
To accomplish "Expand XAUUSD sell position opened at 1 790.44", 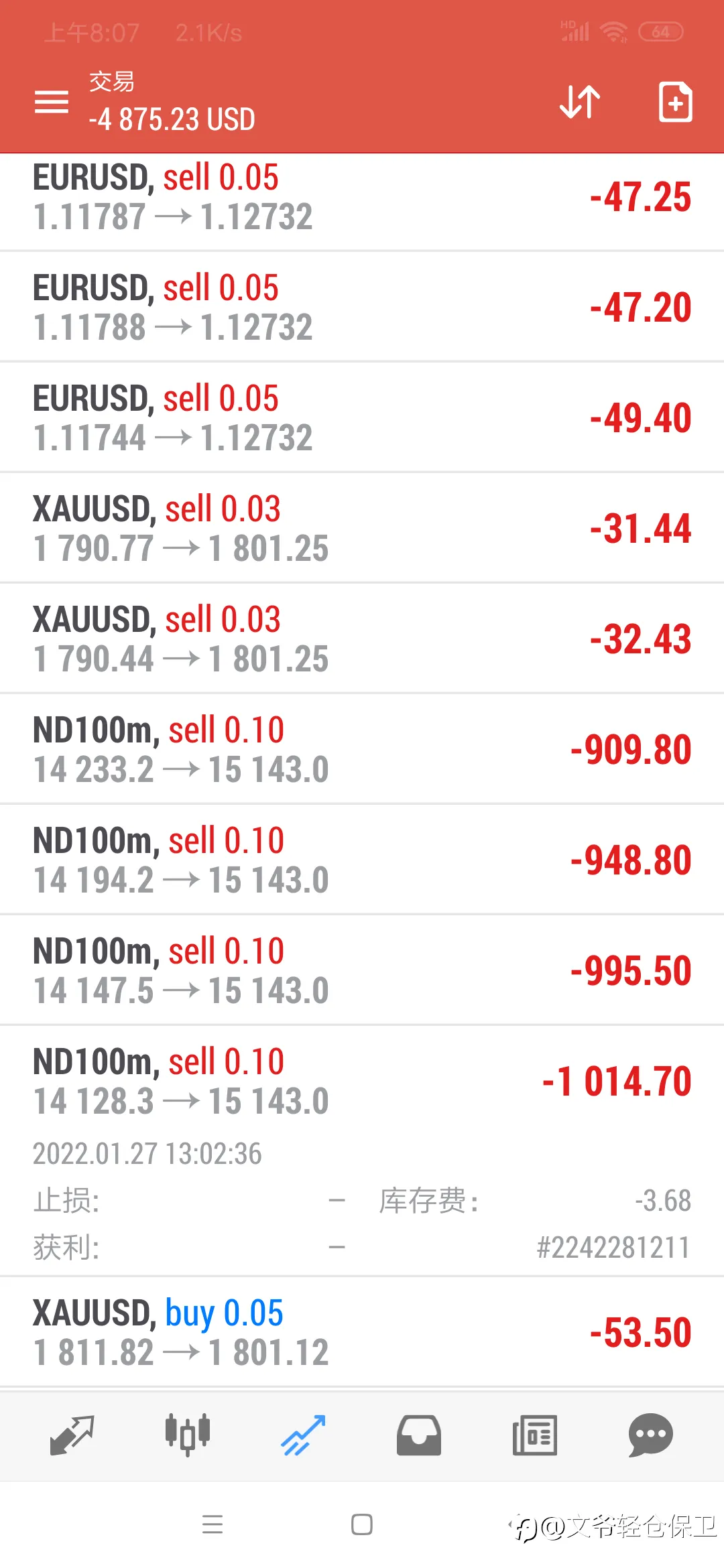I will pos(362,639).
